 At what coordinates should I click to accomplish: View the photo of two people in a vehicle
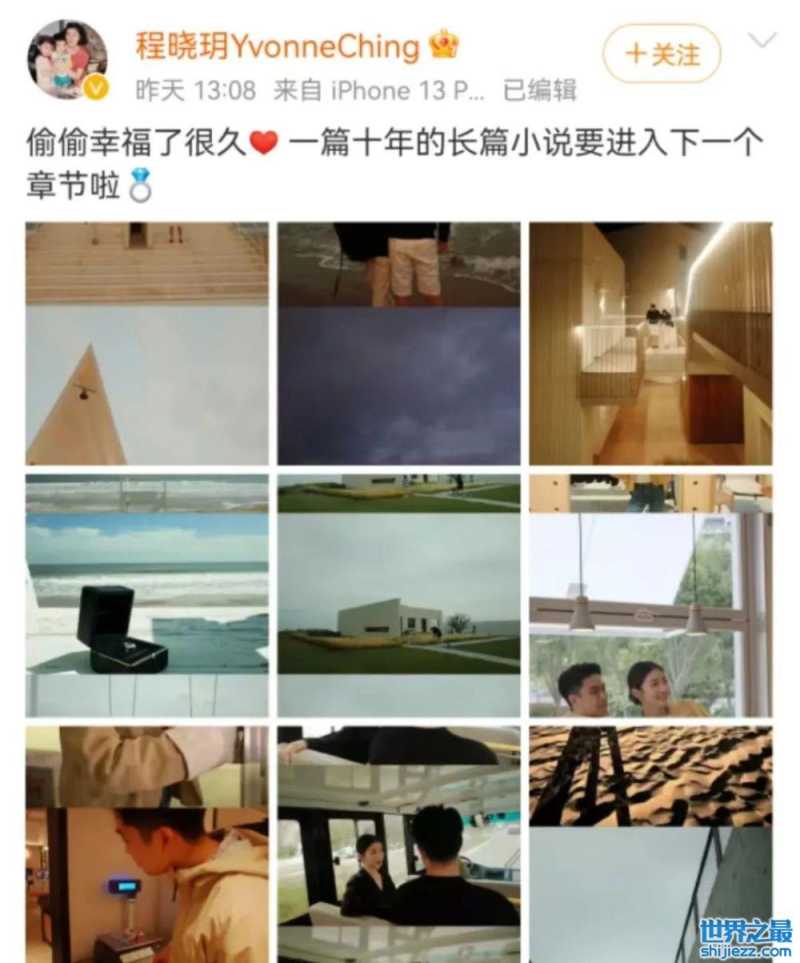point(399,845)
